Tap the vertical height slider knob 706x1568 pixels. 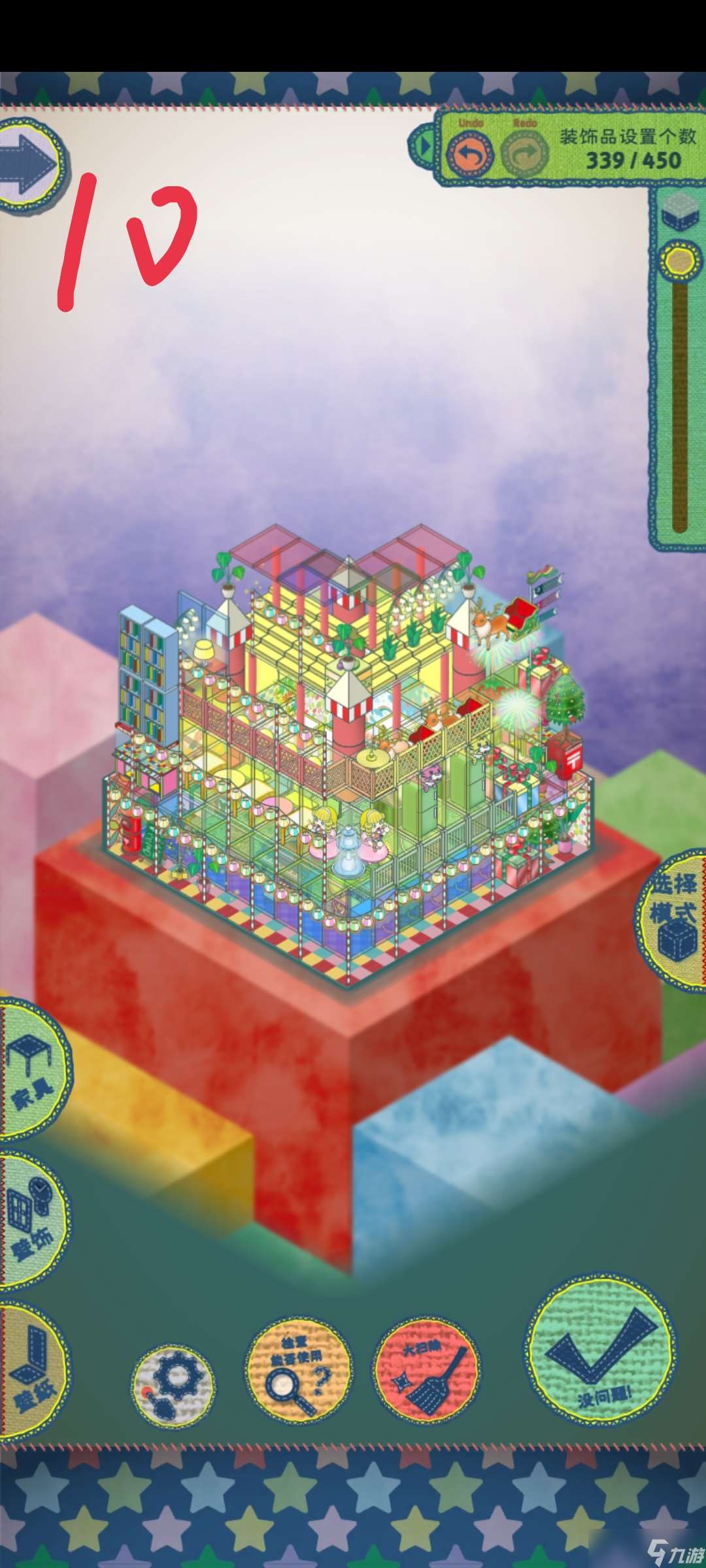click(x=680, y=261)
